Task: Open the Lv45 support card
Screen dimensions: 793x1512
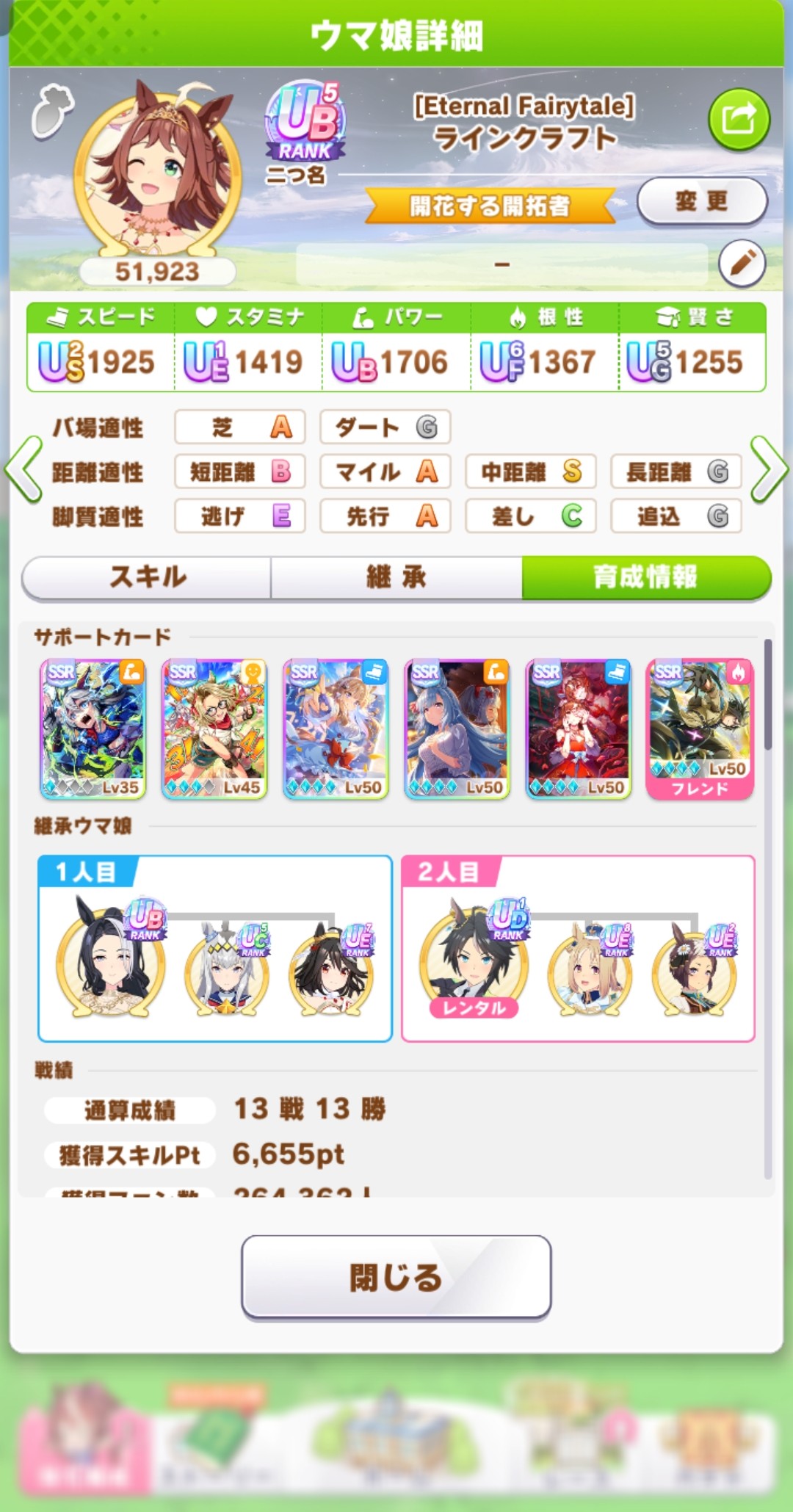Action: [x=214, y=728]
